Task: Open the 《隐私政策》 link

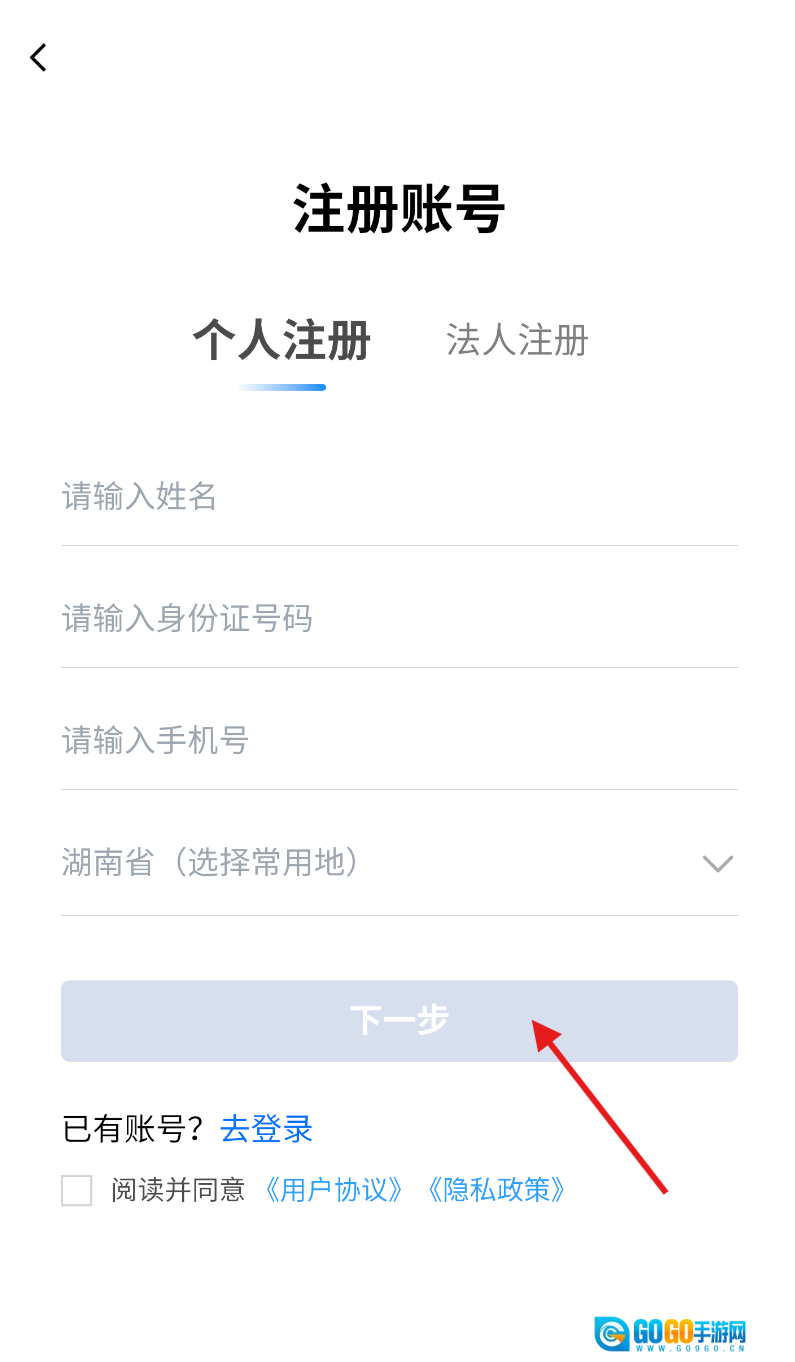Action: pos(496,1190)
